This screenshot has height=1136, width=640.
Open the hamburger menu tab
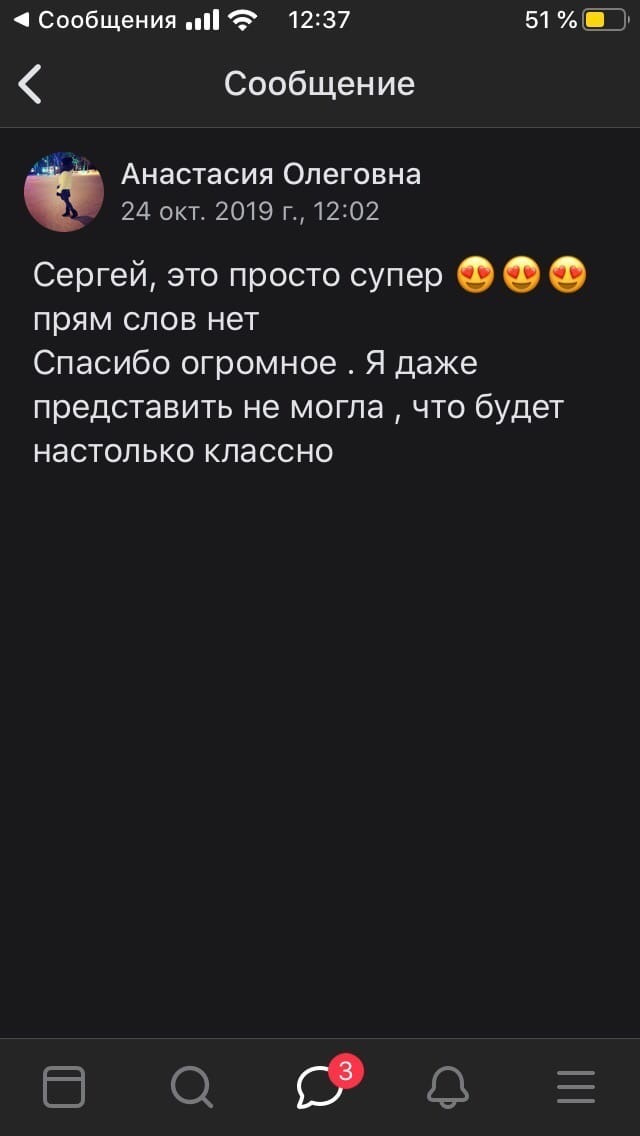576,1087
